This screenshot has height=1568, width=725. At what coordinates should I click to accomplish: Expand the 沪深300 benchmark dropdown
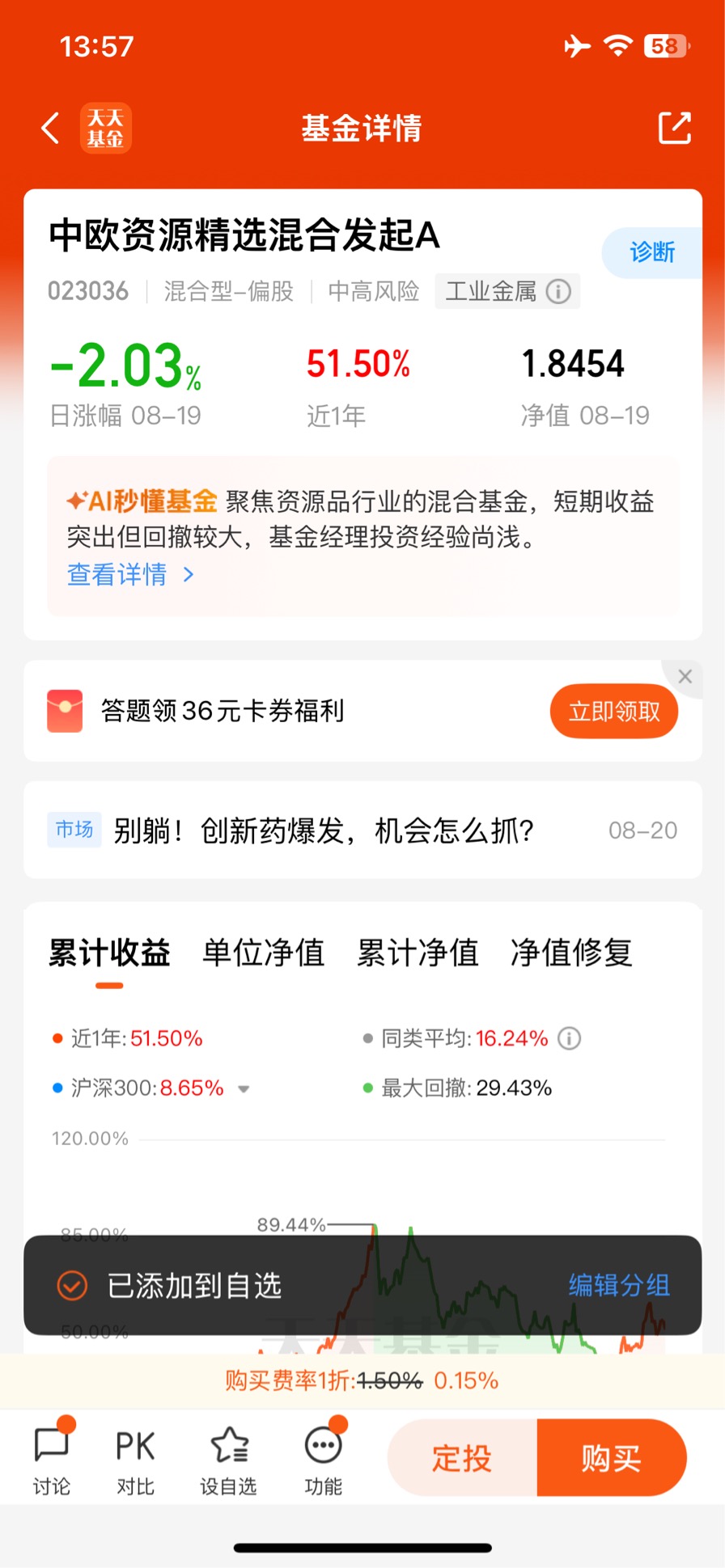coord(244,1089)
